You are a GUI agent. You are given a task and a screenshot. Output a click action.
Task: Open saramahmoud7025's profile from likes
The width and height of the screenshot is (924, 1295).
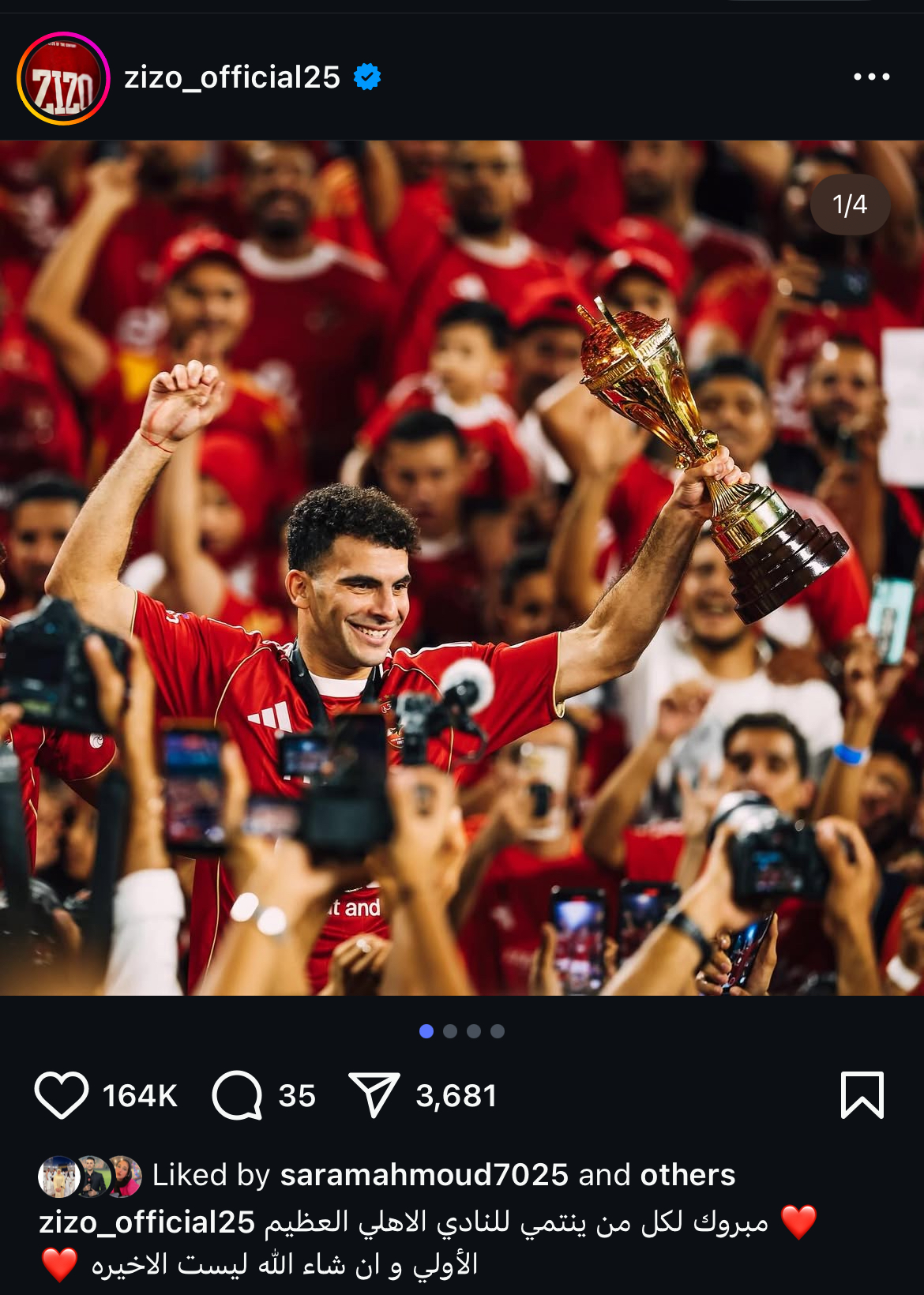(423, 1175)
